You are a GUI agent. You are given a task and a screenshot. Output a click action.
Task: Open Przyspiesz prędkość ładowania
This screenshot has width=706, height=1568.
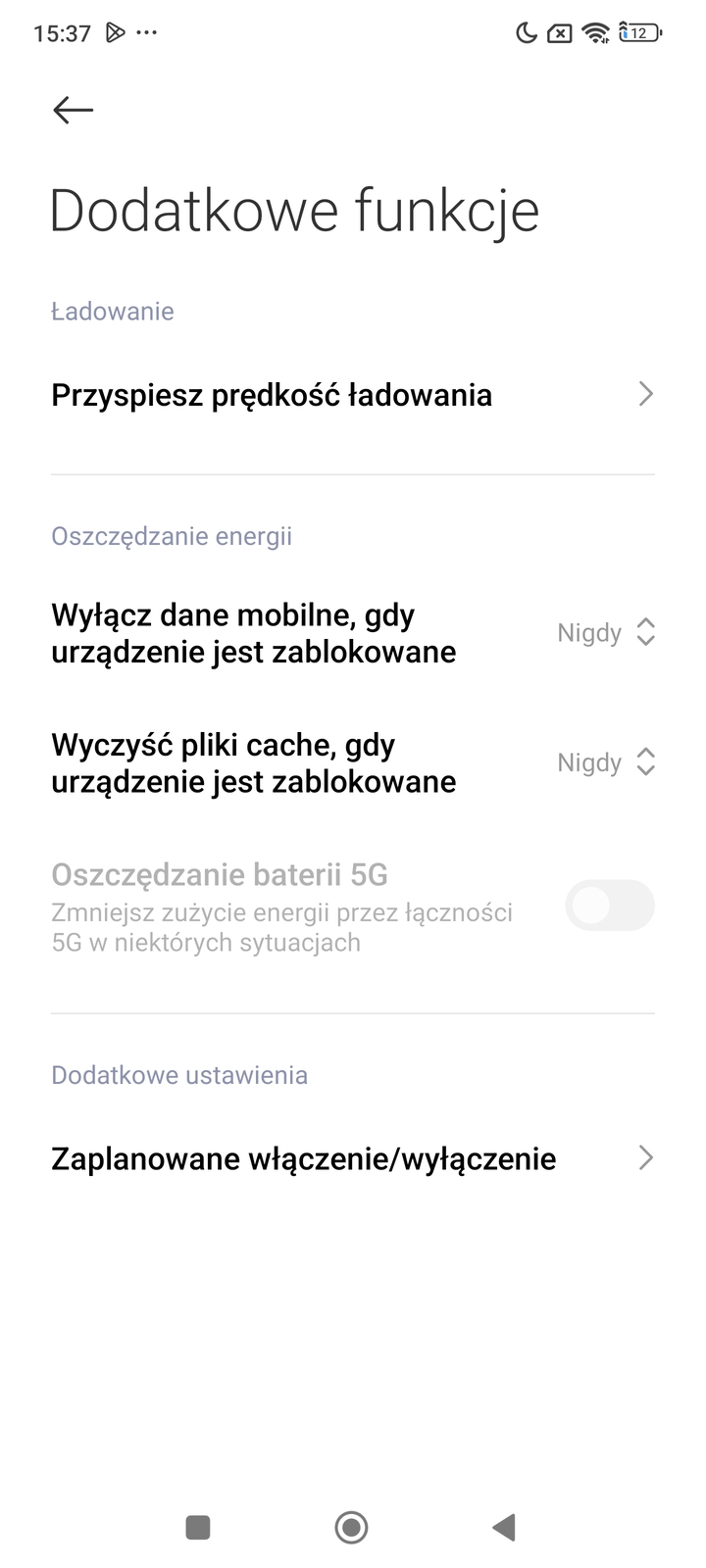[353, 395]
